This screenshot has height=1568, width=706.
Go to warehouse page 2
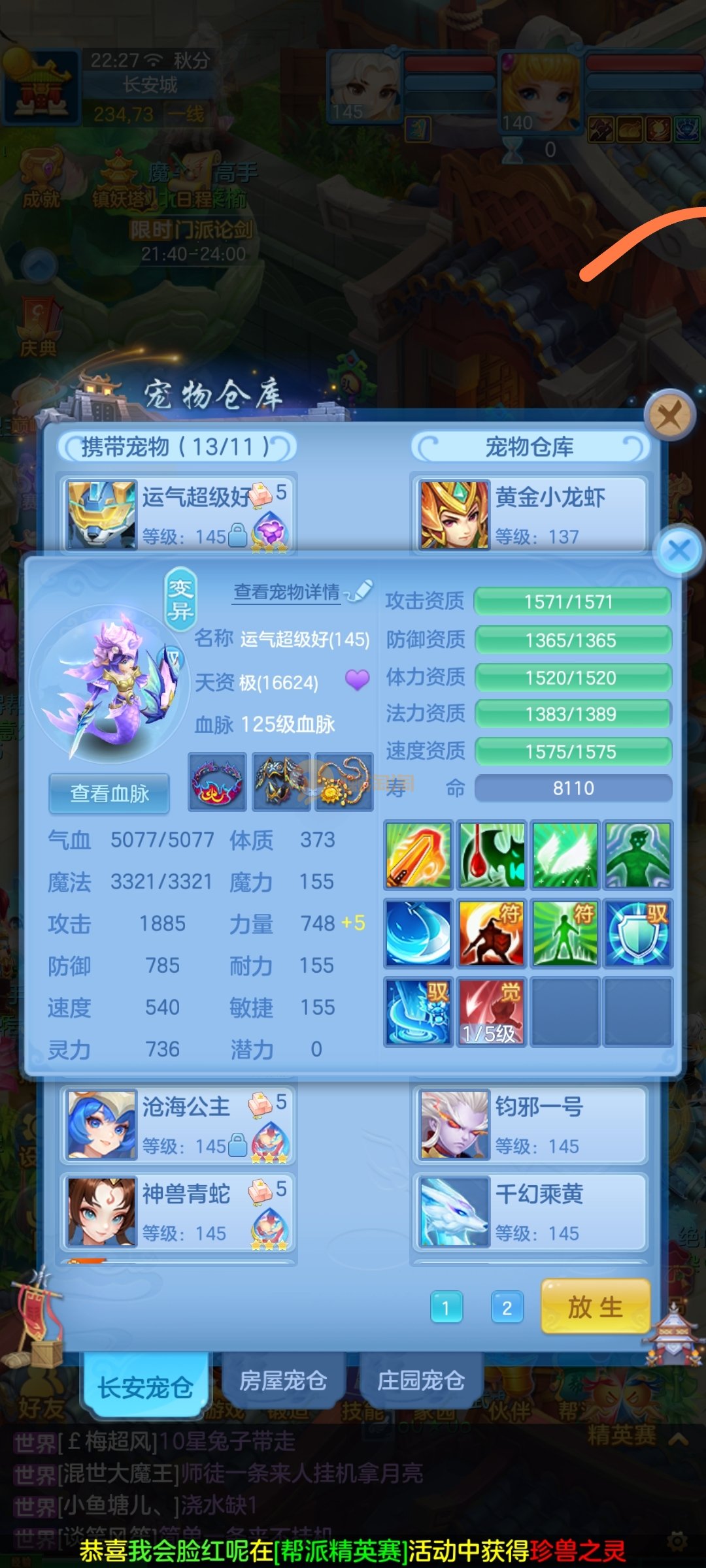pos(507,1307)
